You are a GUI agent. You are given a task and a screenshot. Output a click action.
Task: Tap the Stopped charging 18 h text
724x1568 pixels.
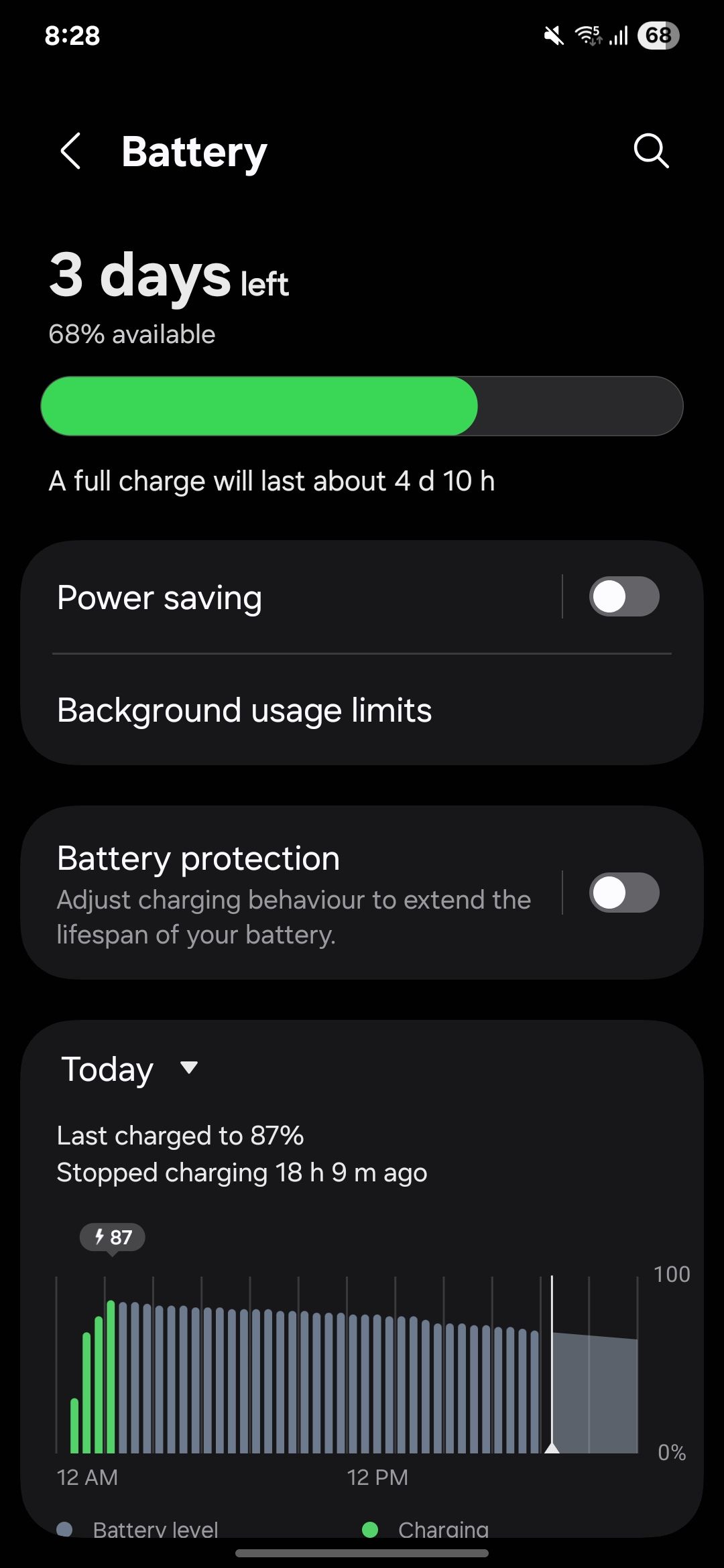coord(241,1173)
